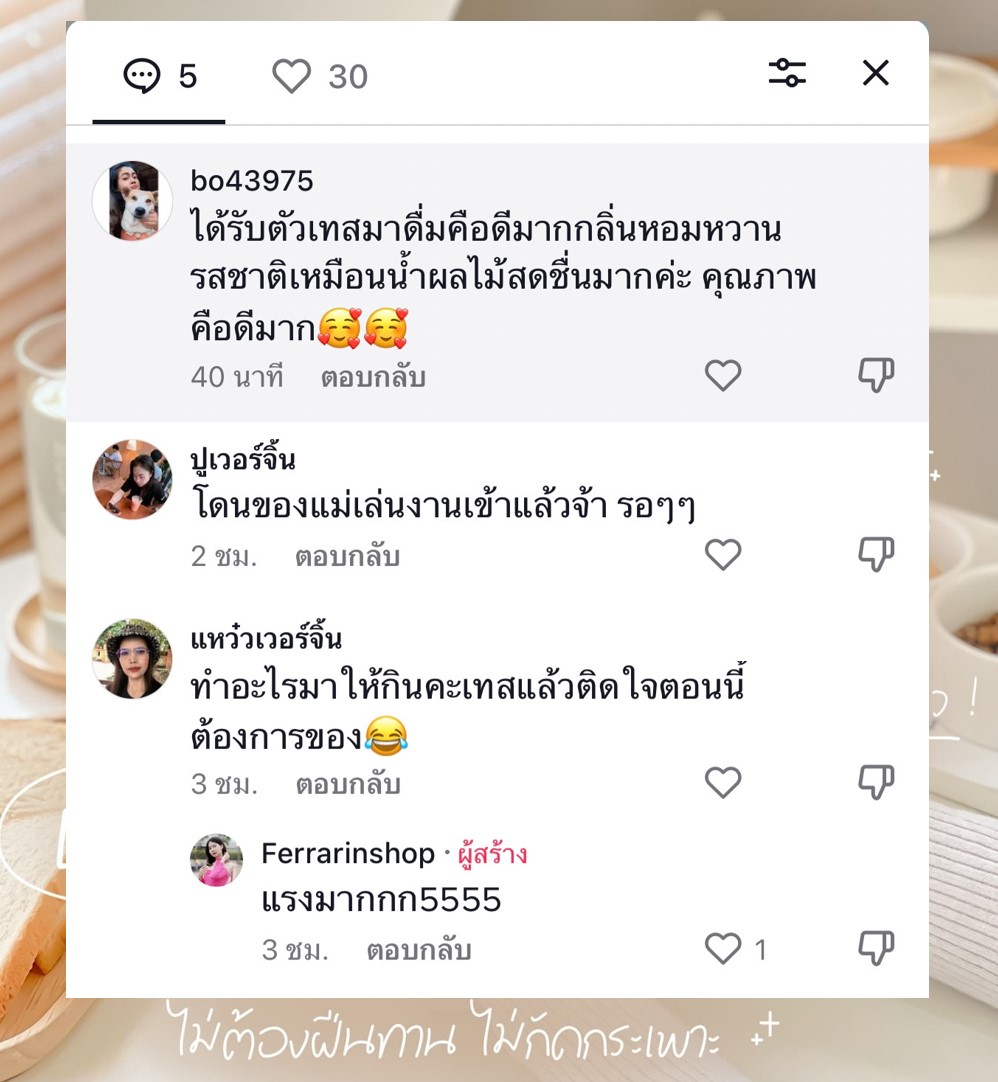Switch to the comments tab
This screenshot has height=1082, width=998.
[159, 76]
